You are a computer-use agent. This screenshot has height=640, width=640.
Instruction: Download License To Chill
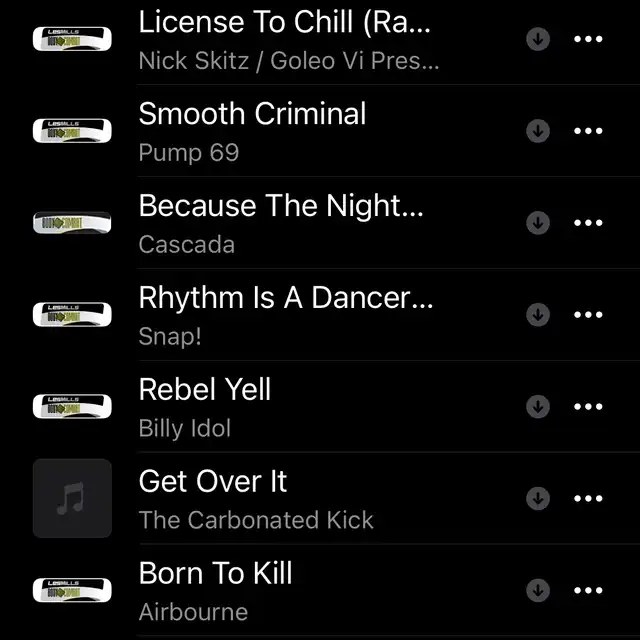[538, 39]
